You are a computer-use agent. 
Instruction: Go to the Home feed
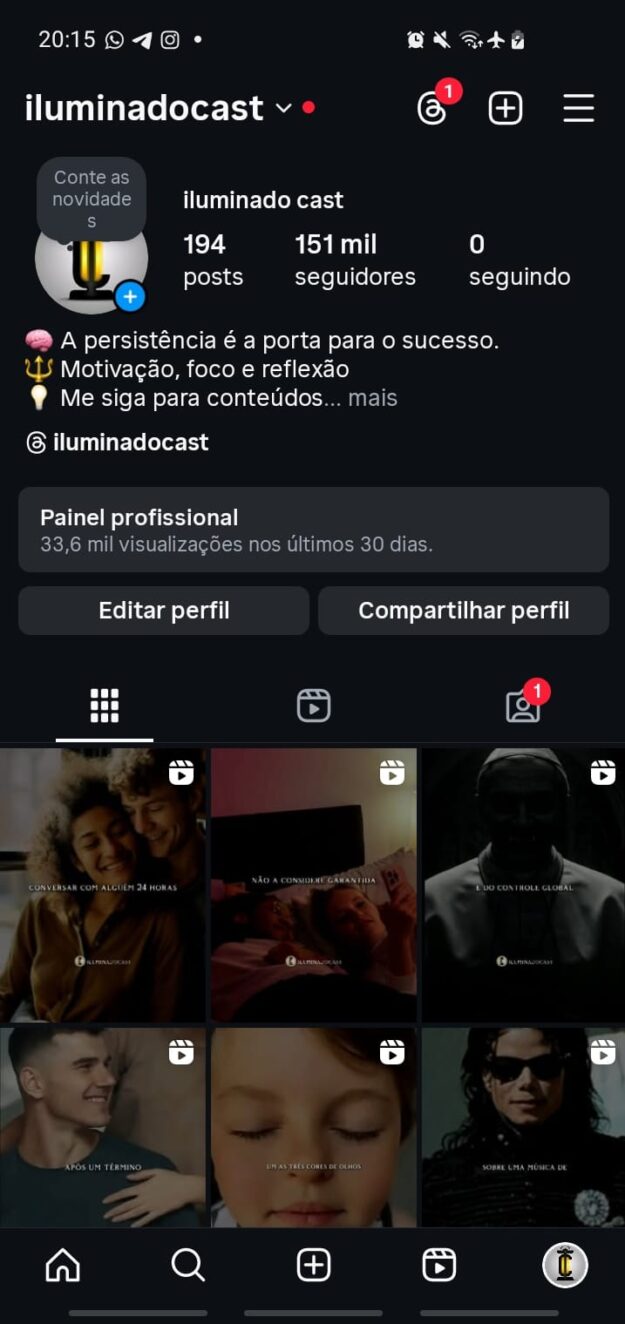coord(63,1265)
